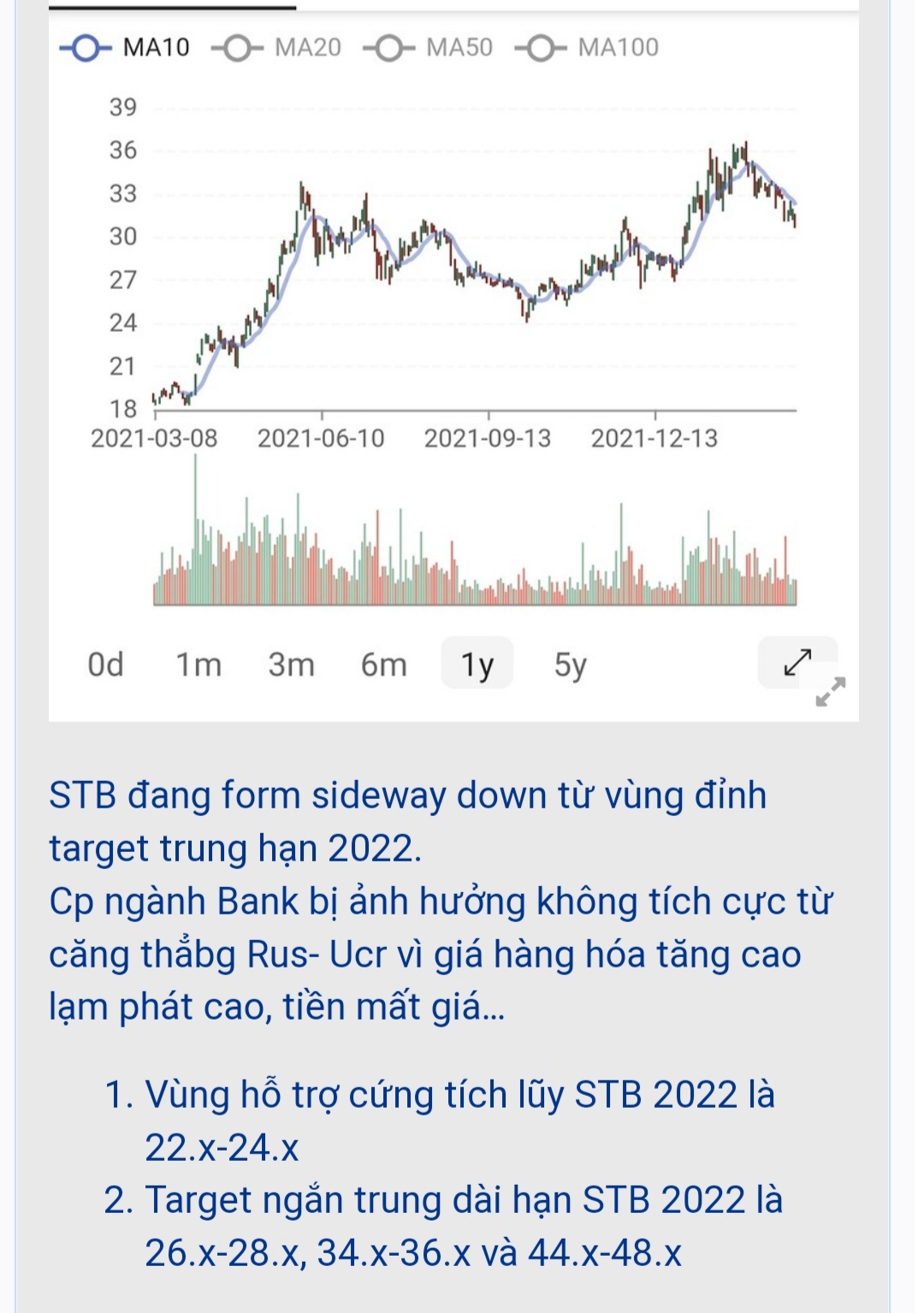Show the MA50 moving average line
Screen dimensions: 924x1313
coord(429,48)
